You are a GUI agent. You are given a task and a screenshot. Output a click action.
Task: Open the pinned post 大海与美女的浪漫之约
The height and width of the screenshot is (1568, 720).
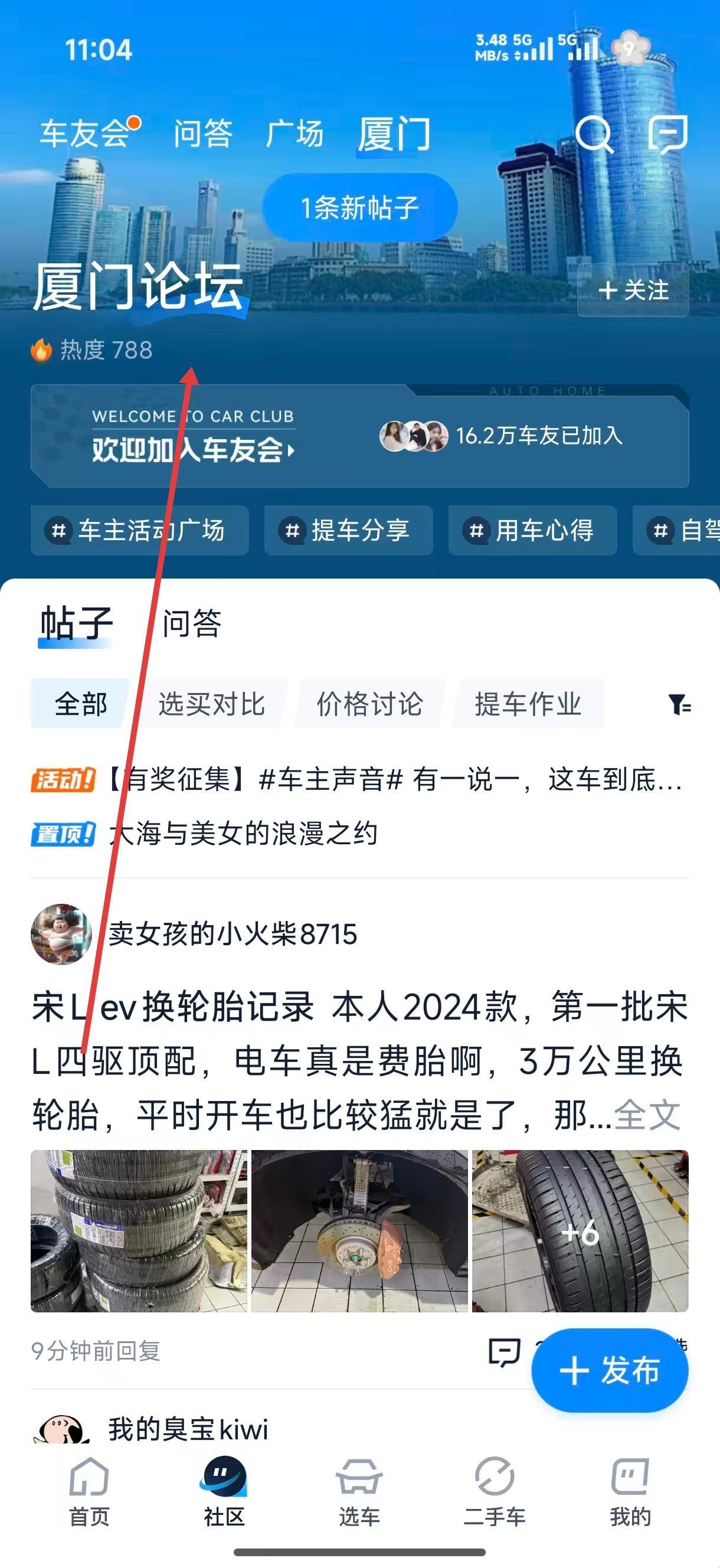click(244, 834)
